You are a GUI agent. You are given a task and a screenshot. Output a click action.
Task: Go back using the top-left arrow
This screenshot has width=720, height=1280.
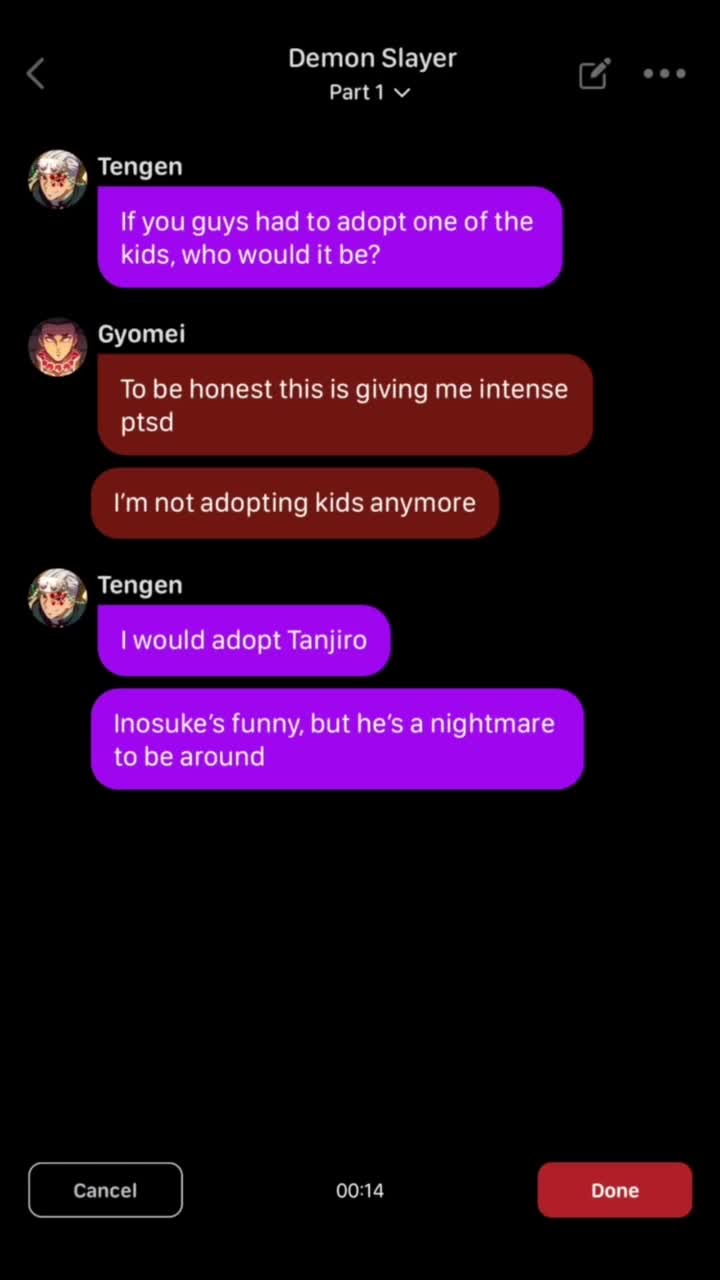point(36,73)
